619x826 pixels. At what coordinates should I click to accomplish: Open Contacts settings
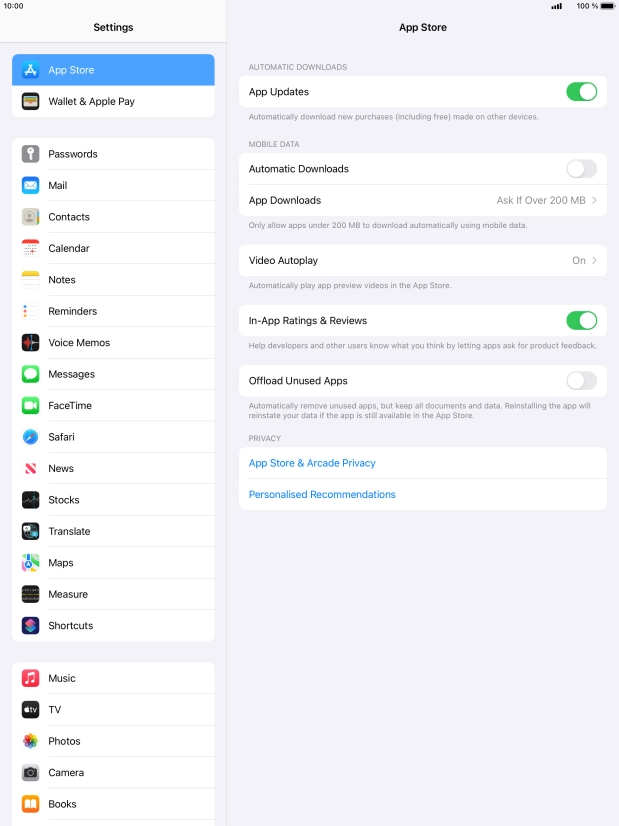[113, 217]
